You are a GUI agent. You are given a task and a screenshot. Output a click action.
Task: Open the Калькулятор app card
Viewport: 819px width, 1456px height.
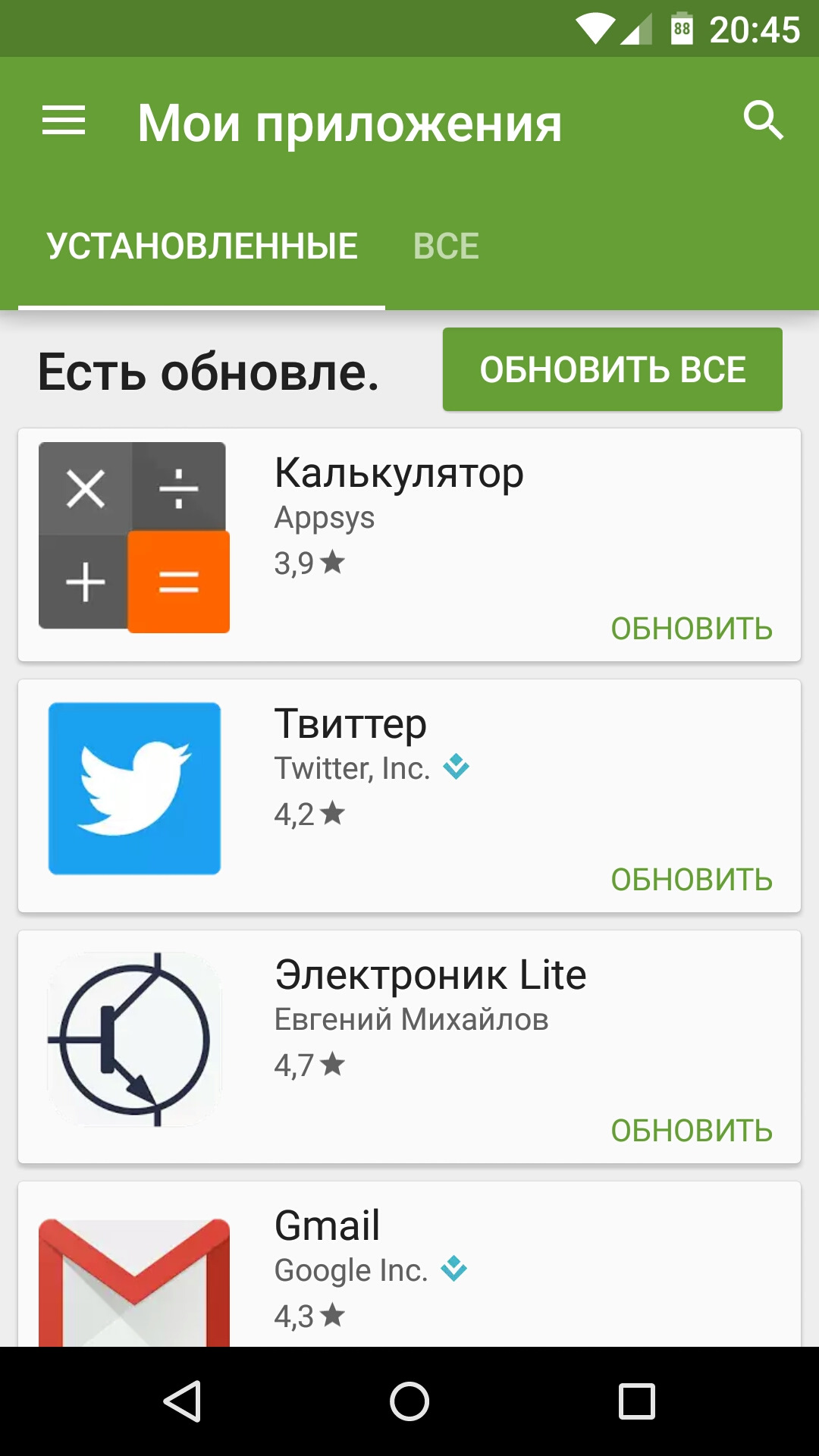pyautogui.click(x=409, y=544)
